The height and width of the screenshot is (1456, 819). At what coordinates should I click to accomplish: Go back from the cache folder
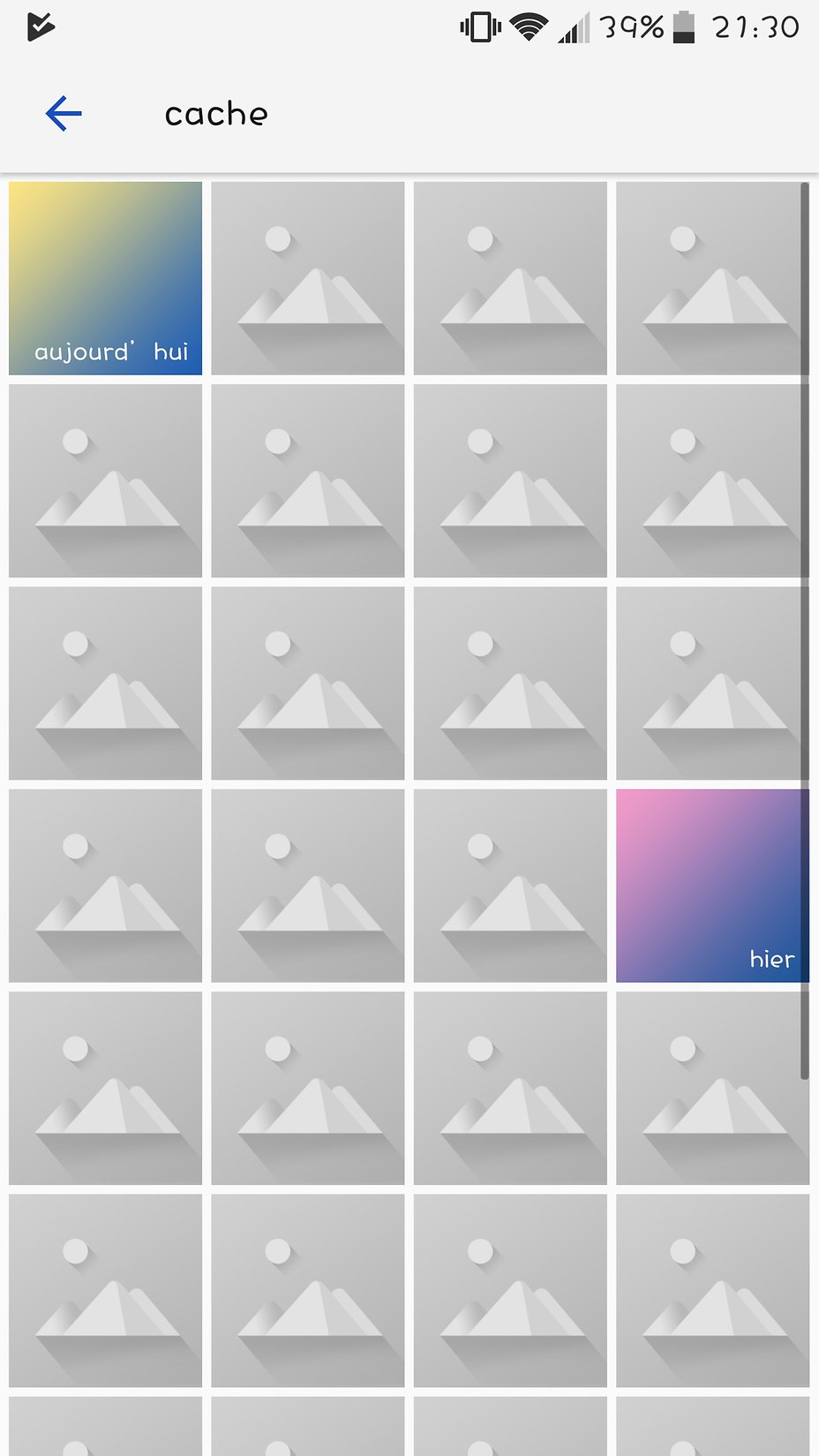(x=64, y=114)
